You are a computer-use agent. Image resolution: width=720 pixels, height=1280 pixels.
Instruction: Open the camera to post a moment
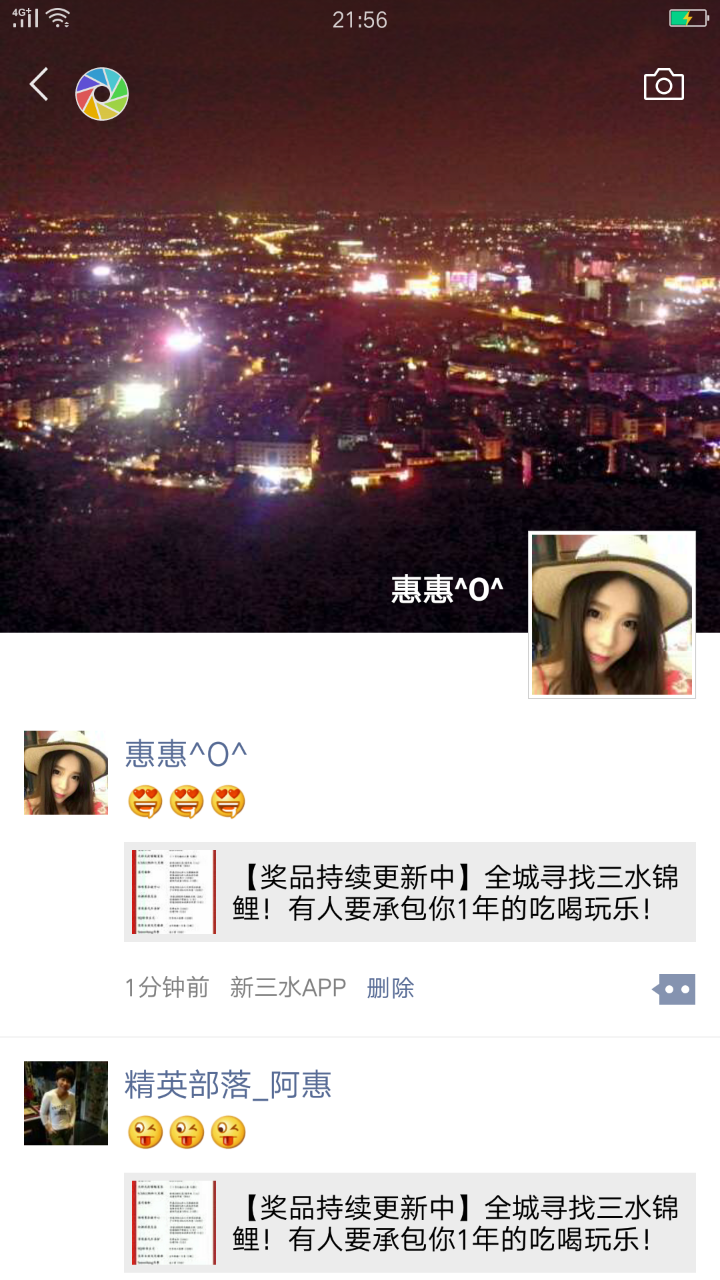(x=663, y=85)
